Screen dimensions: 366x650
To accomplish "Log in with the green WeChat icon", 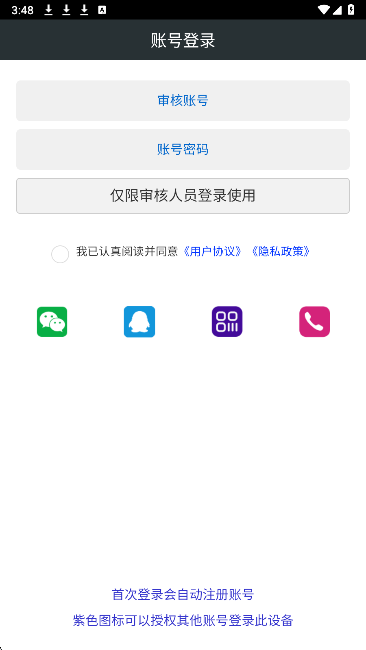I will tap(52, 322).
